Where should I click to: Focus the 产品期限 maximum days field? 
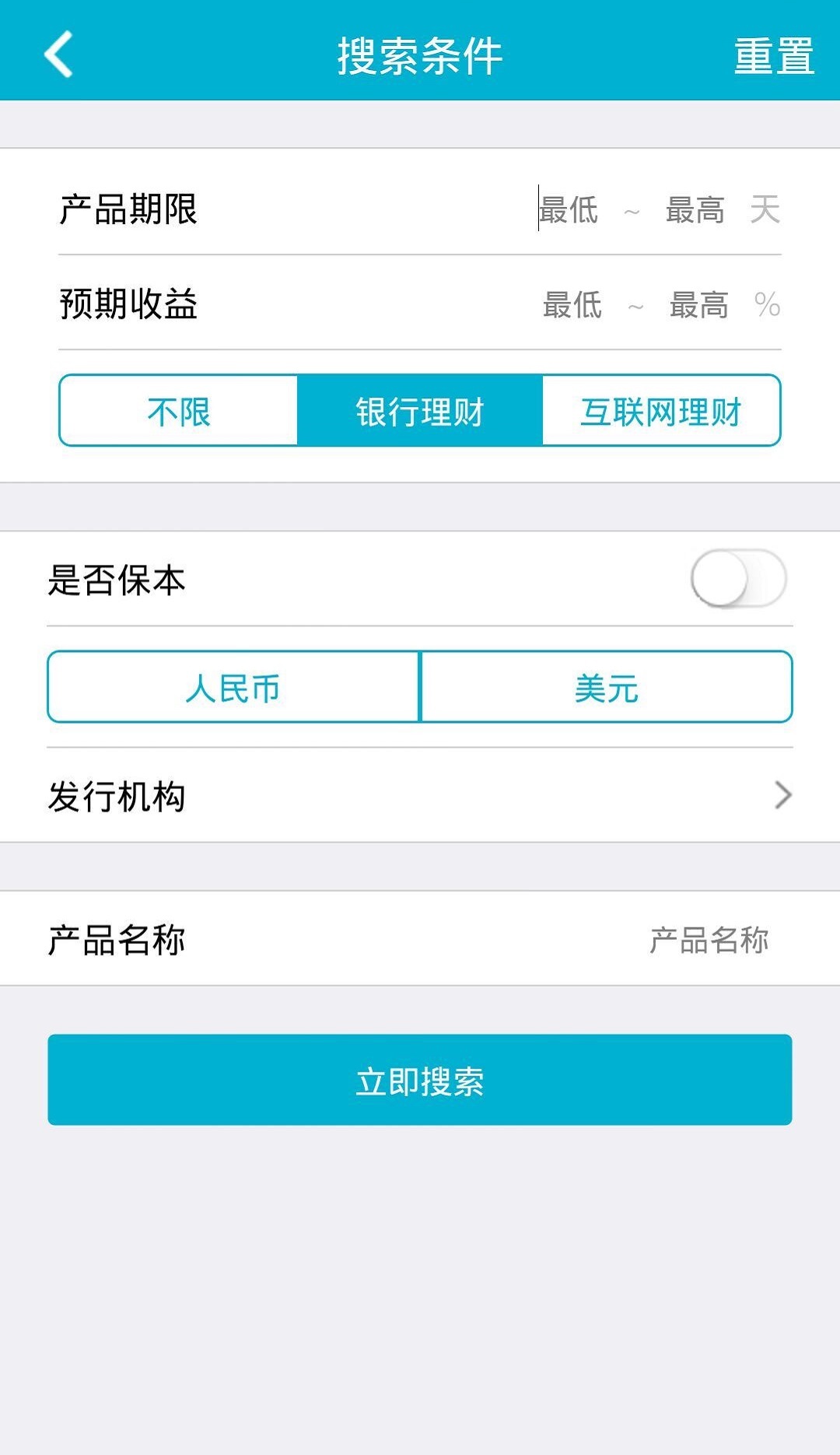[695, 210]
